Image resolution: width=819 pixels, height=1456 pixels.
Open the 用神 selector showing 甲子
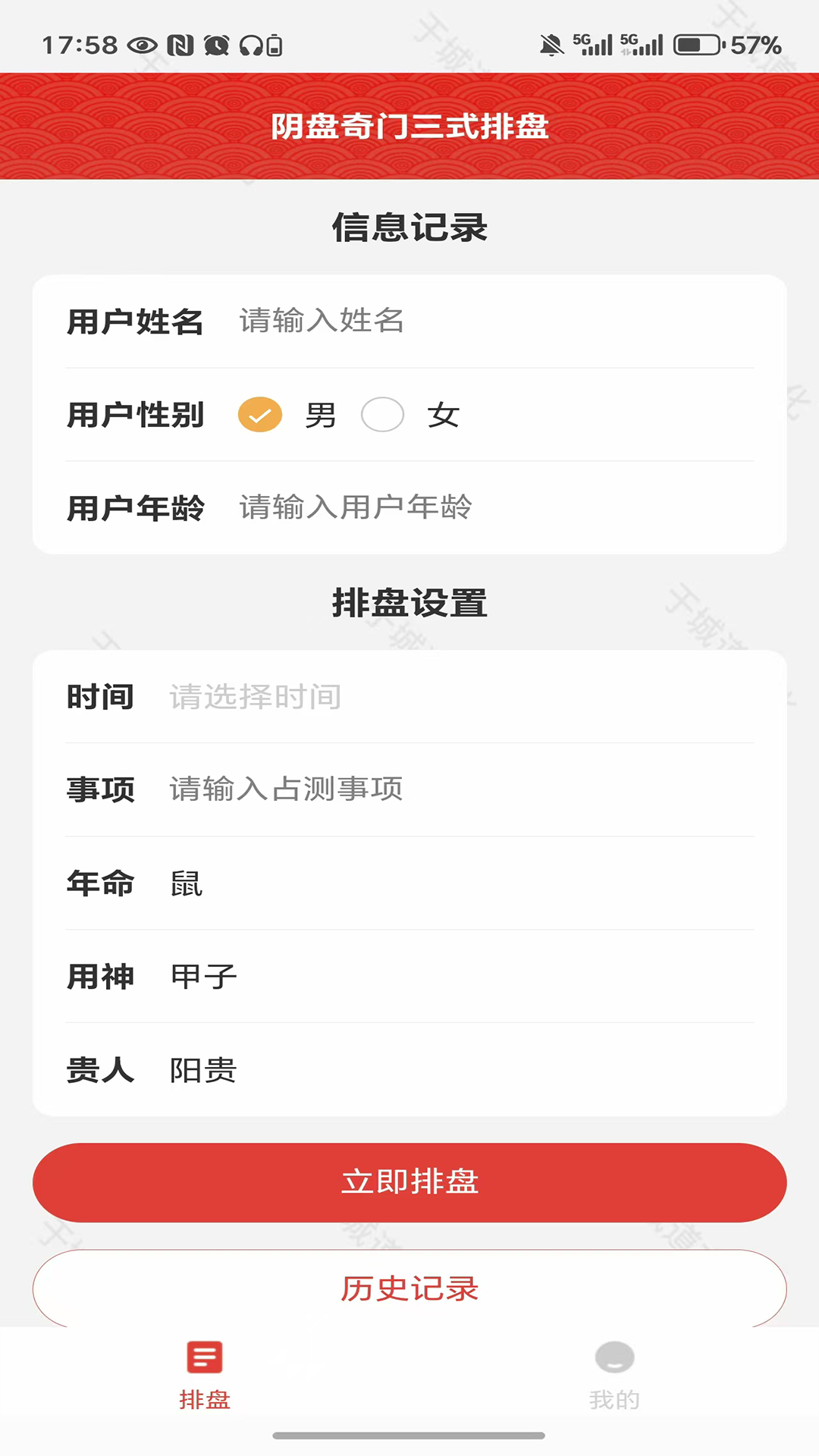(x=203, y=977)
